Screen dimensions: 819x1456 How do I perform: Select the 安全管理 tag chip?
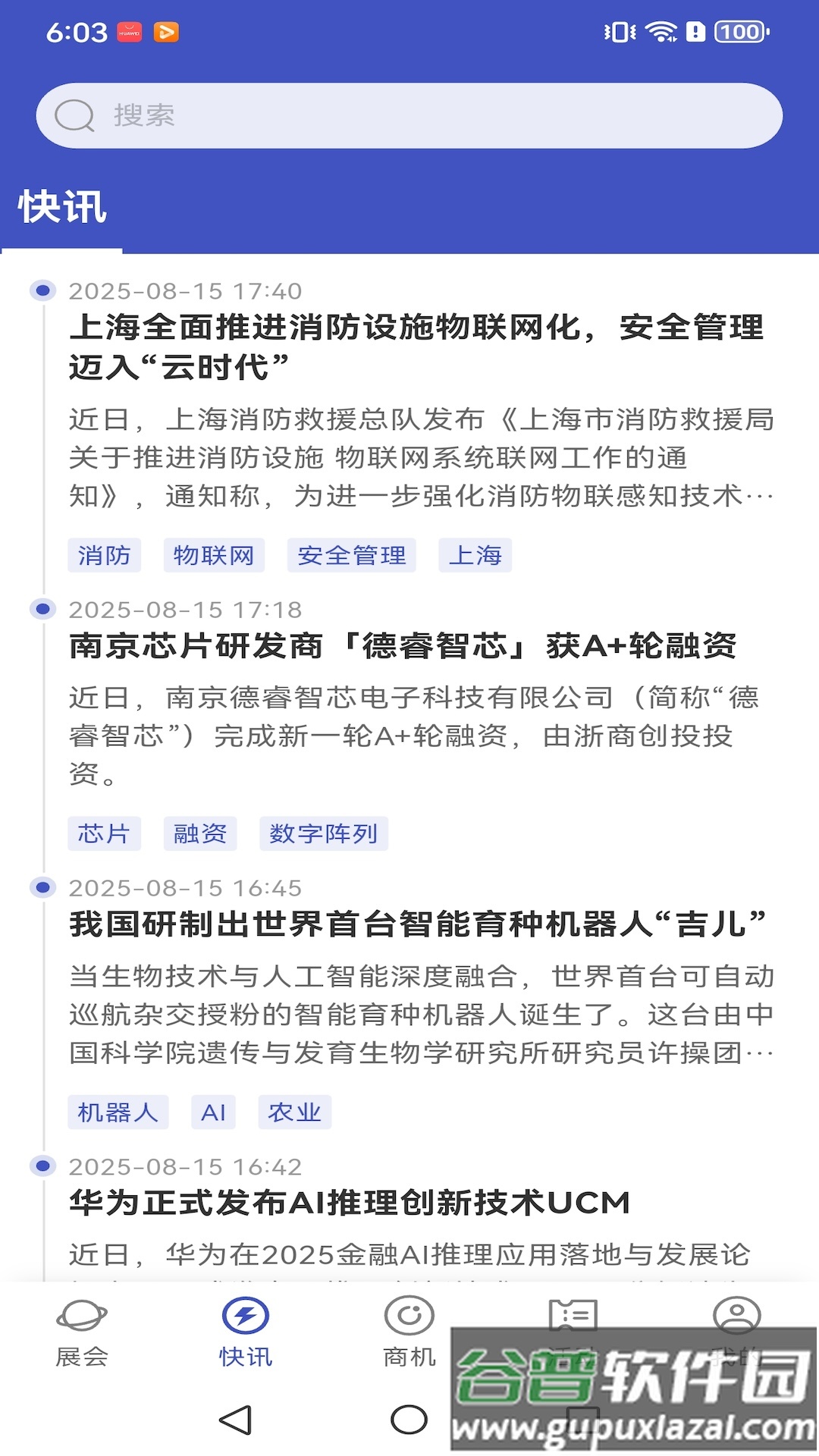point(351,555)
